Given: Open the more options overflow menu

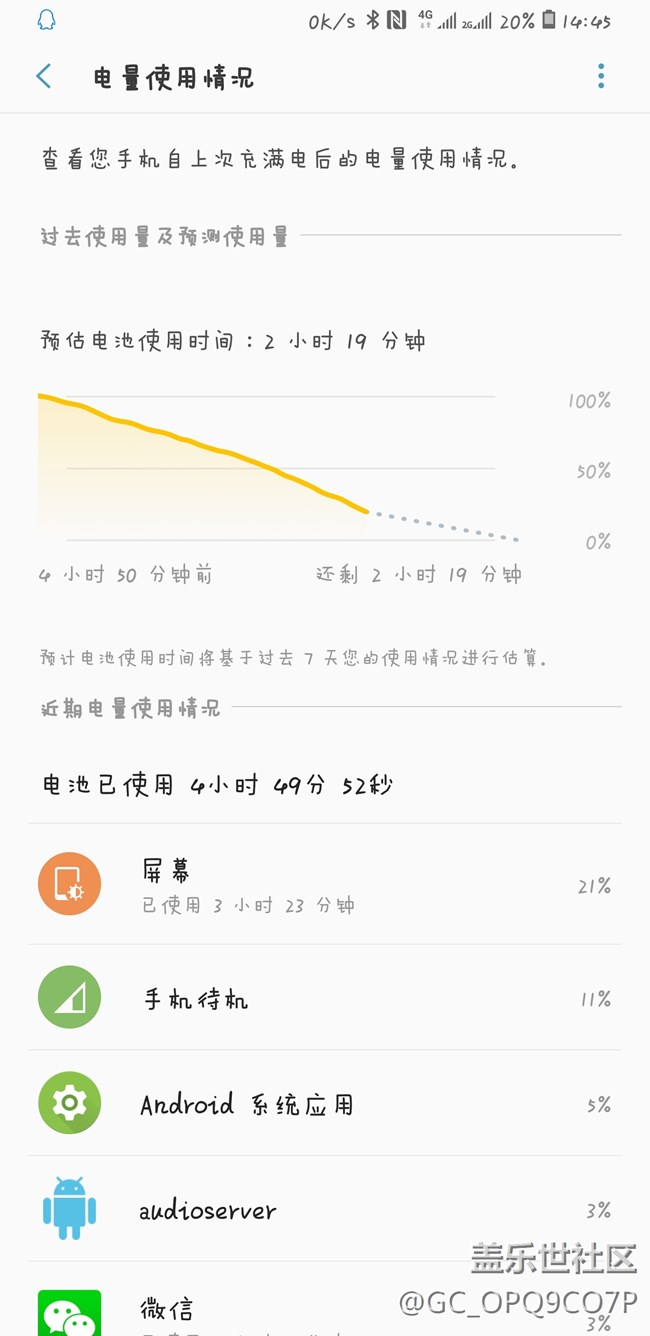Looking at the screenshot, I should 601,77.
